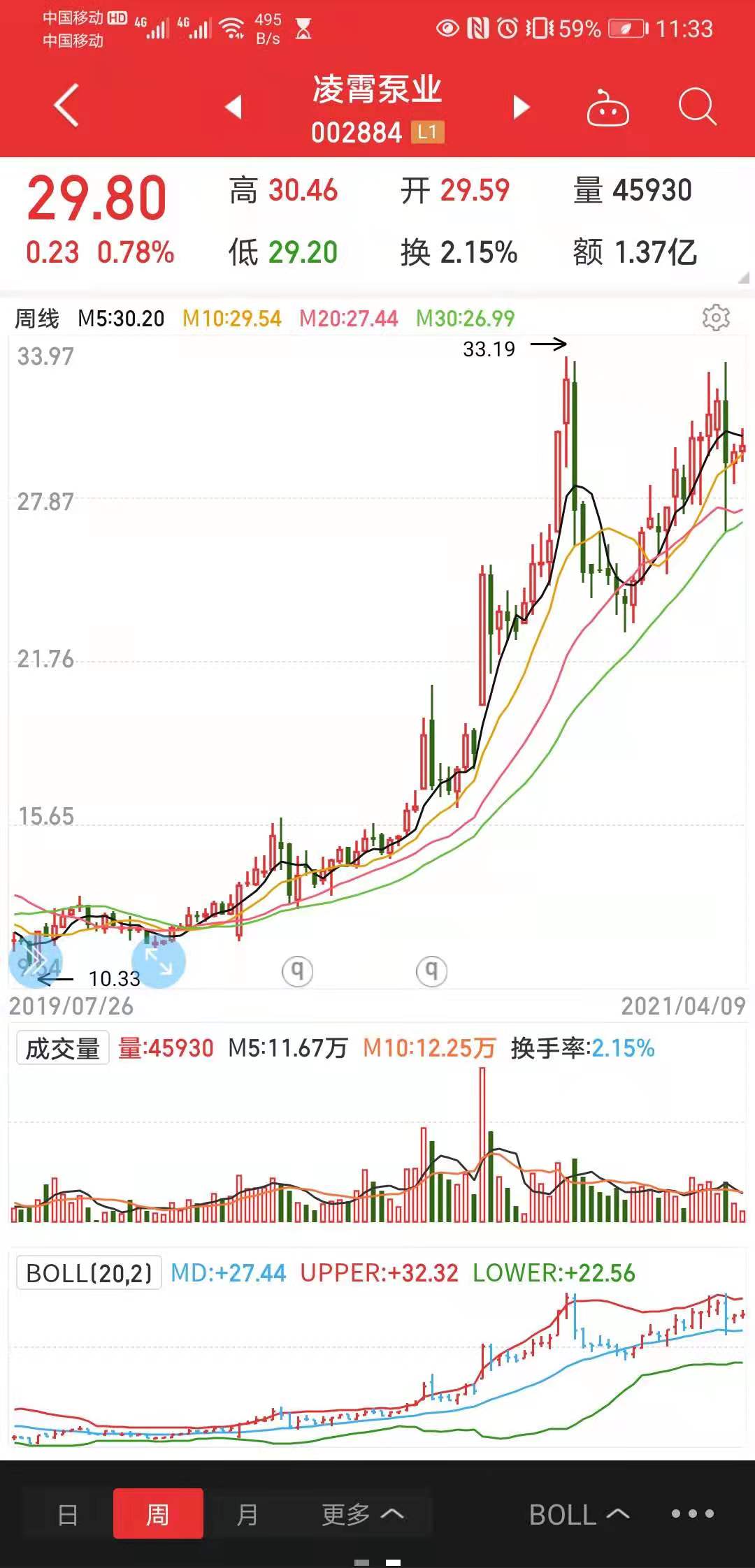
Task: Tap the back arrow to exit the stock page
Action: (x=66, y=106)
